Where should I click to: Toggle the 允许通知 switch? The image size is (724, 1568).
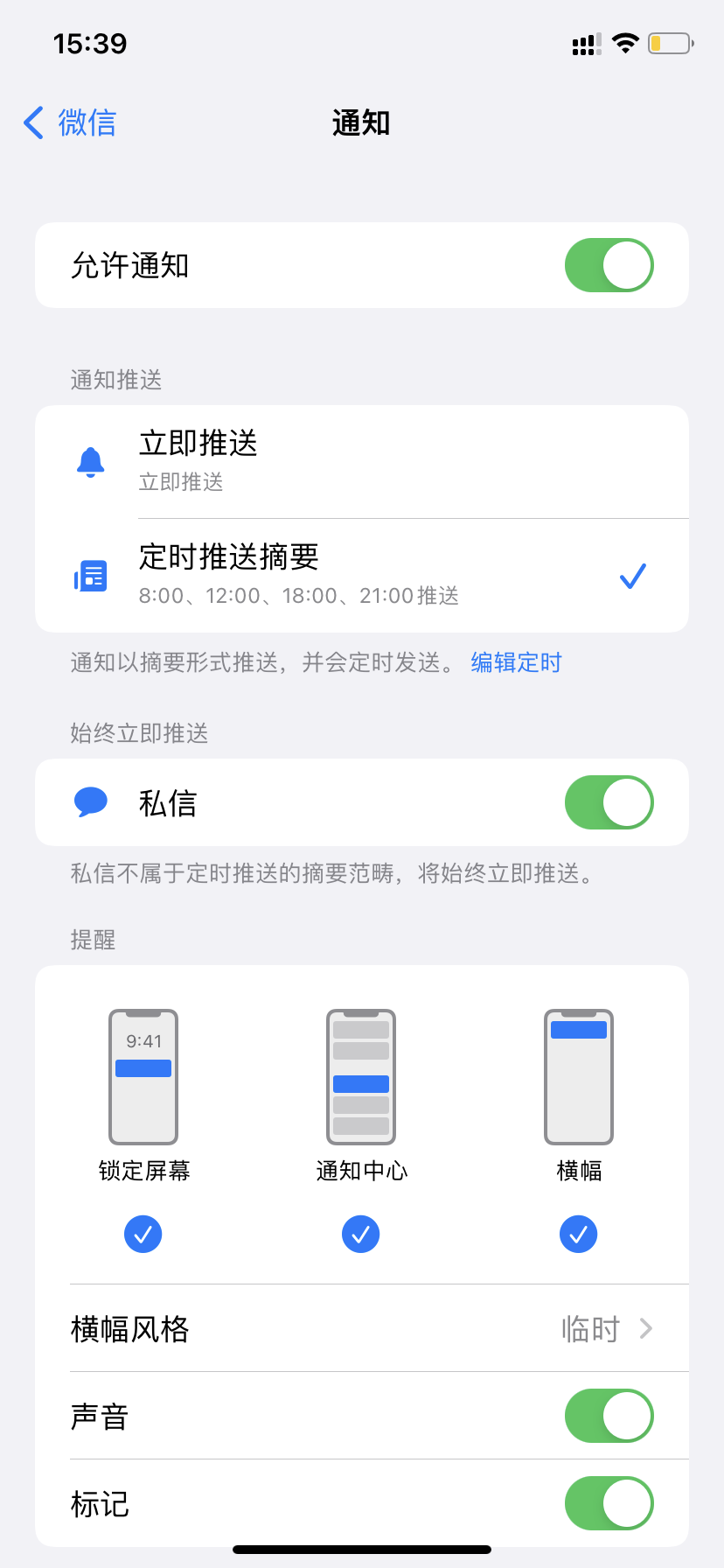coord(609,265)
